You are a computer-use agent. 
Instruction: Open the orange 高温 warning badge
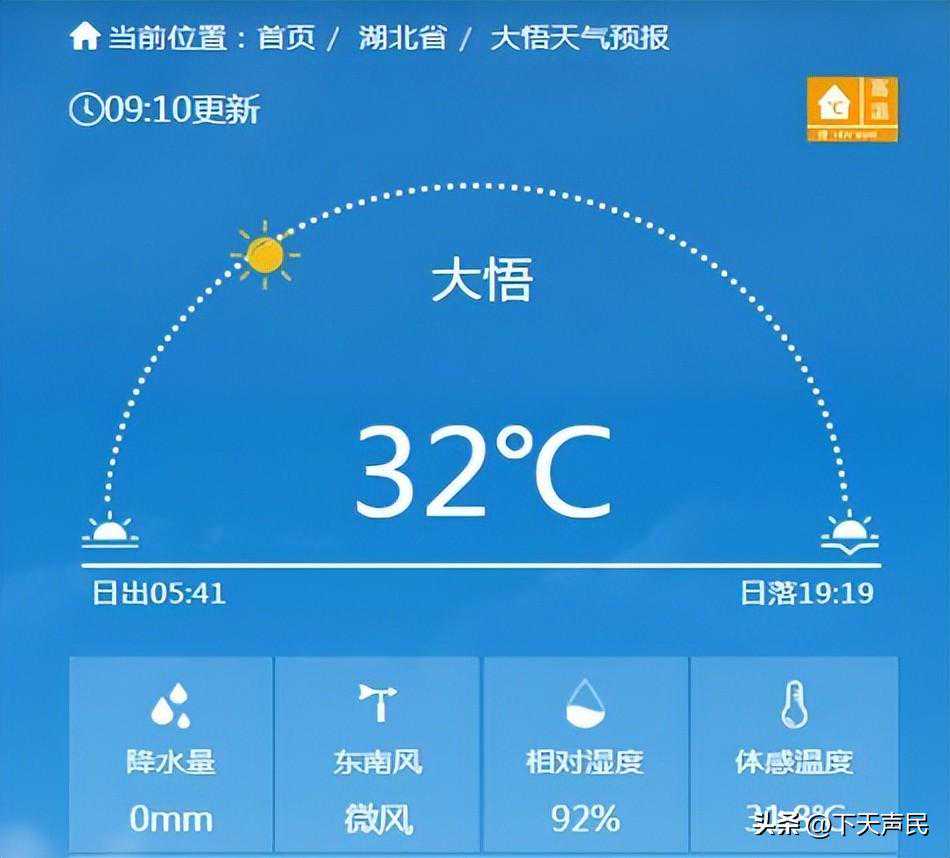[x=852, y=108]
